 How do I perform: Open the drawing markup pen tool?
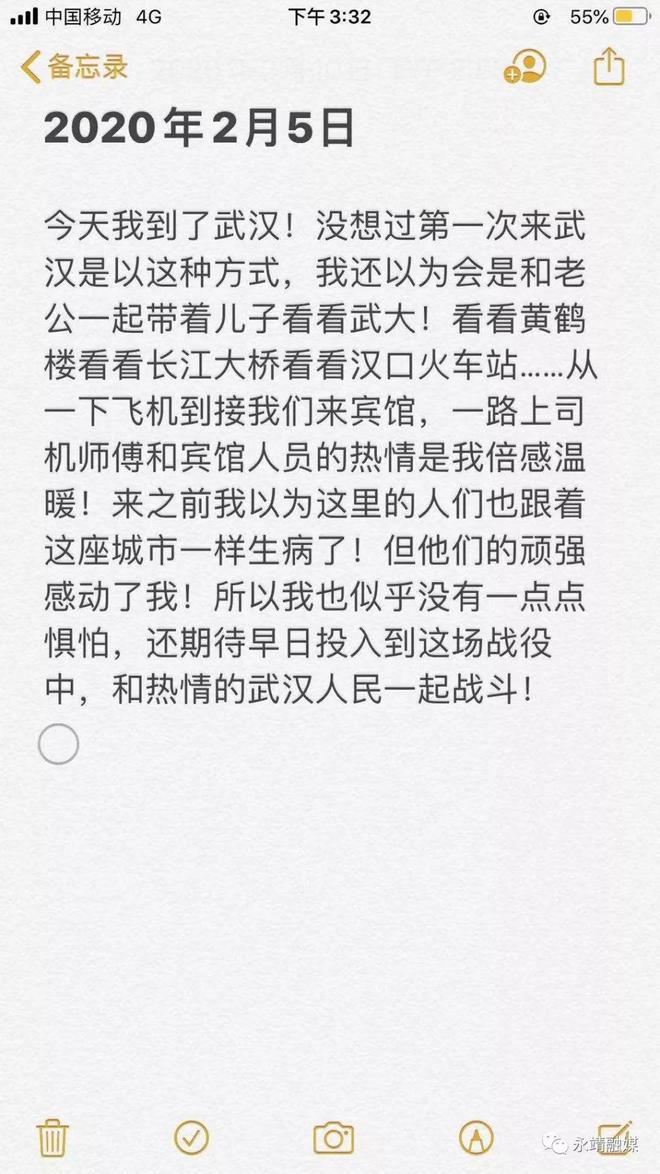[x=476, y=1138]
